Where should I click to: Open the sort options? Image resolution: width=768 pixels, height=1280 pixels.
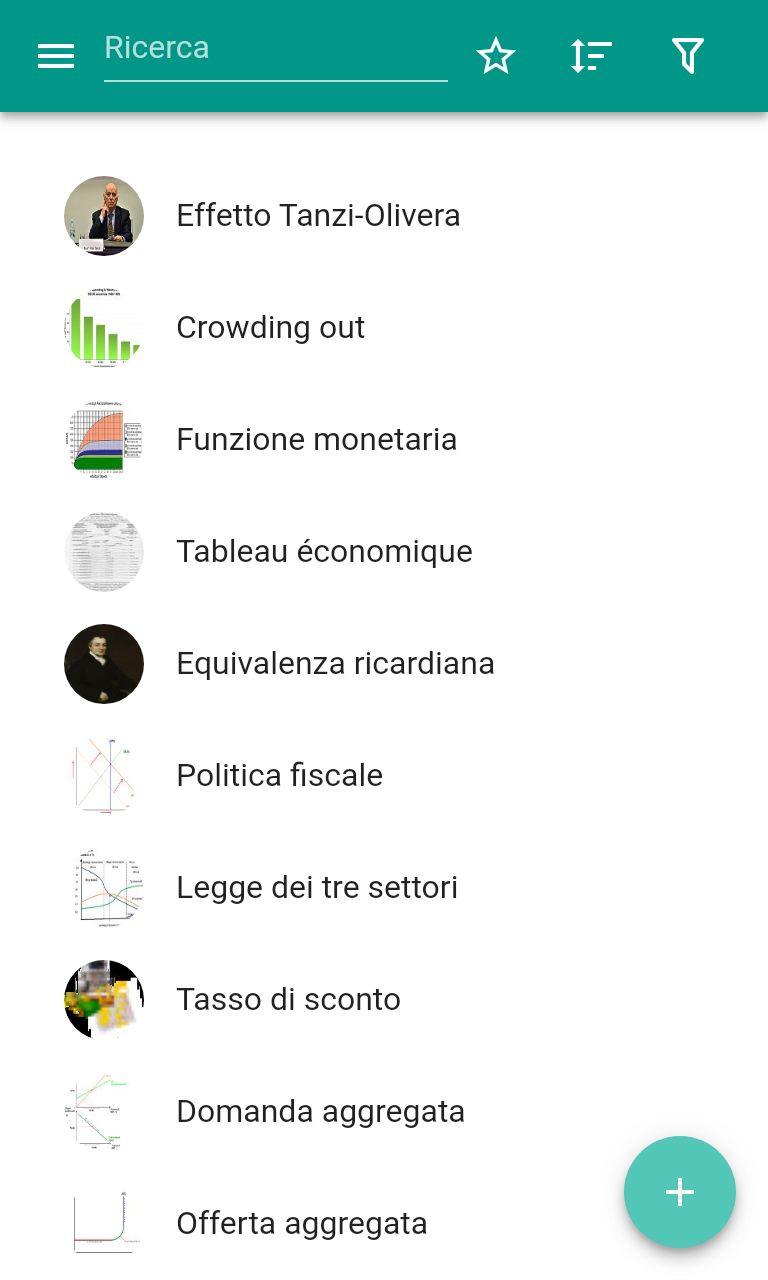click(591, 56)
